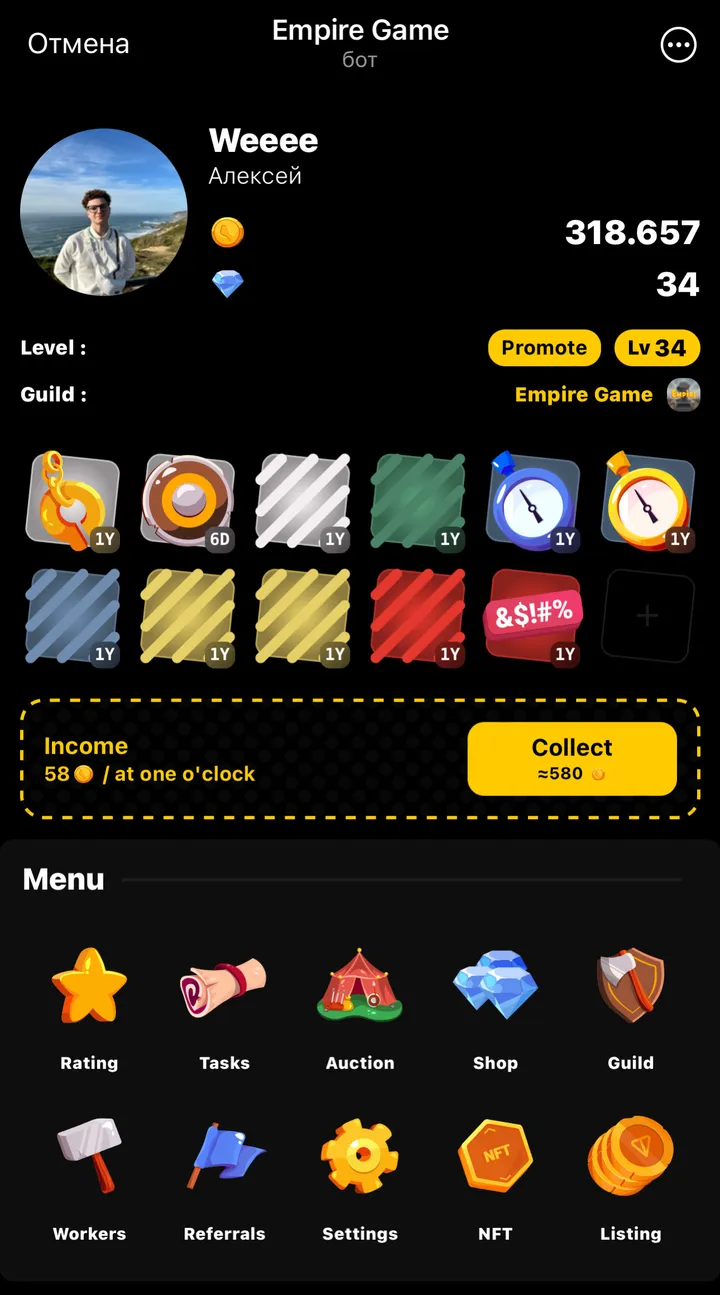Screen dimensions: 720x1295
Task: Open the three-dot menu
Action: [x=678, y=44]
